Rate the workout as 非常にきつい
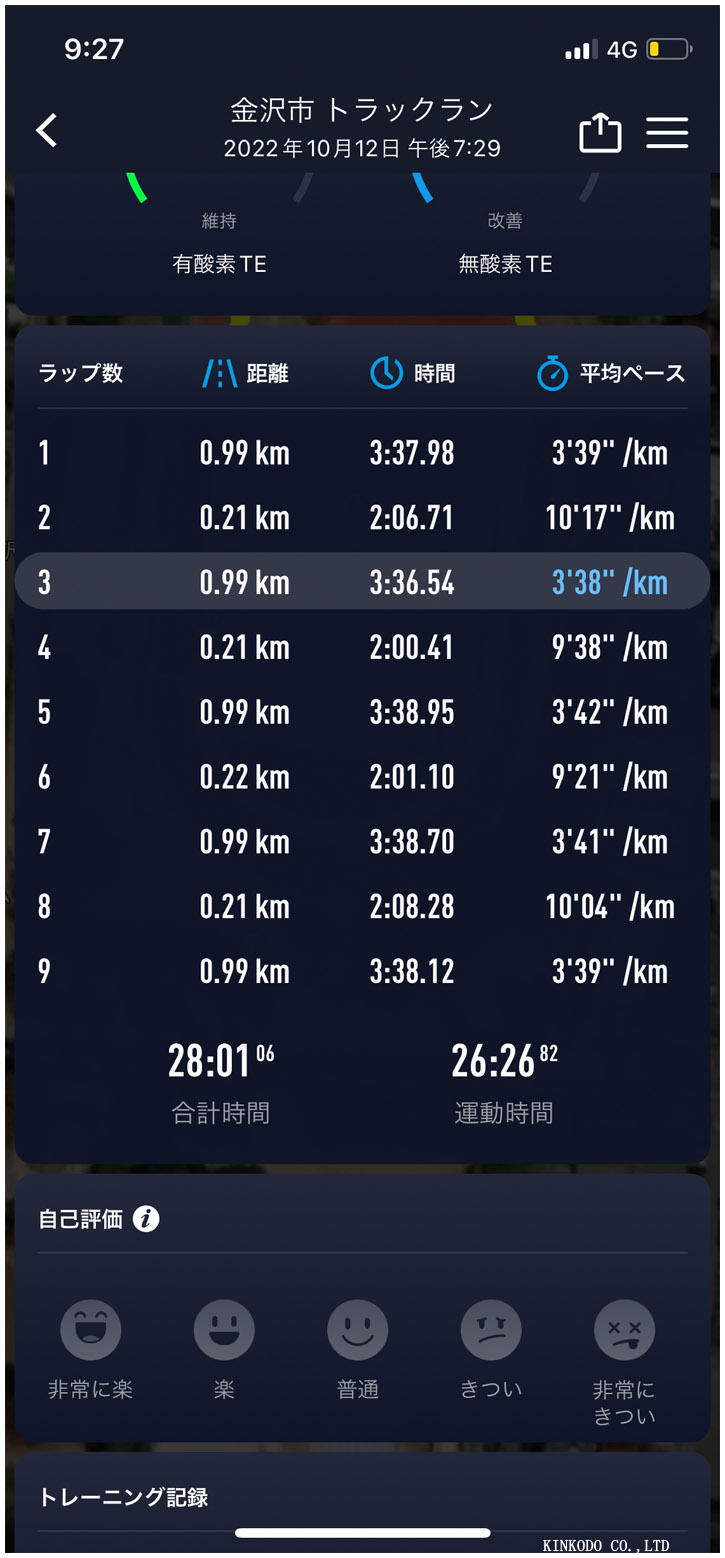The image size is (725, 1558). (x=625, y=1331)
